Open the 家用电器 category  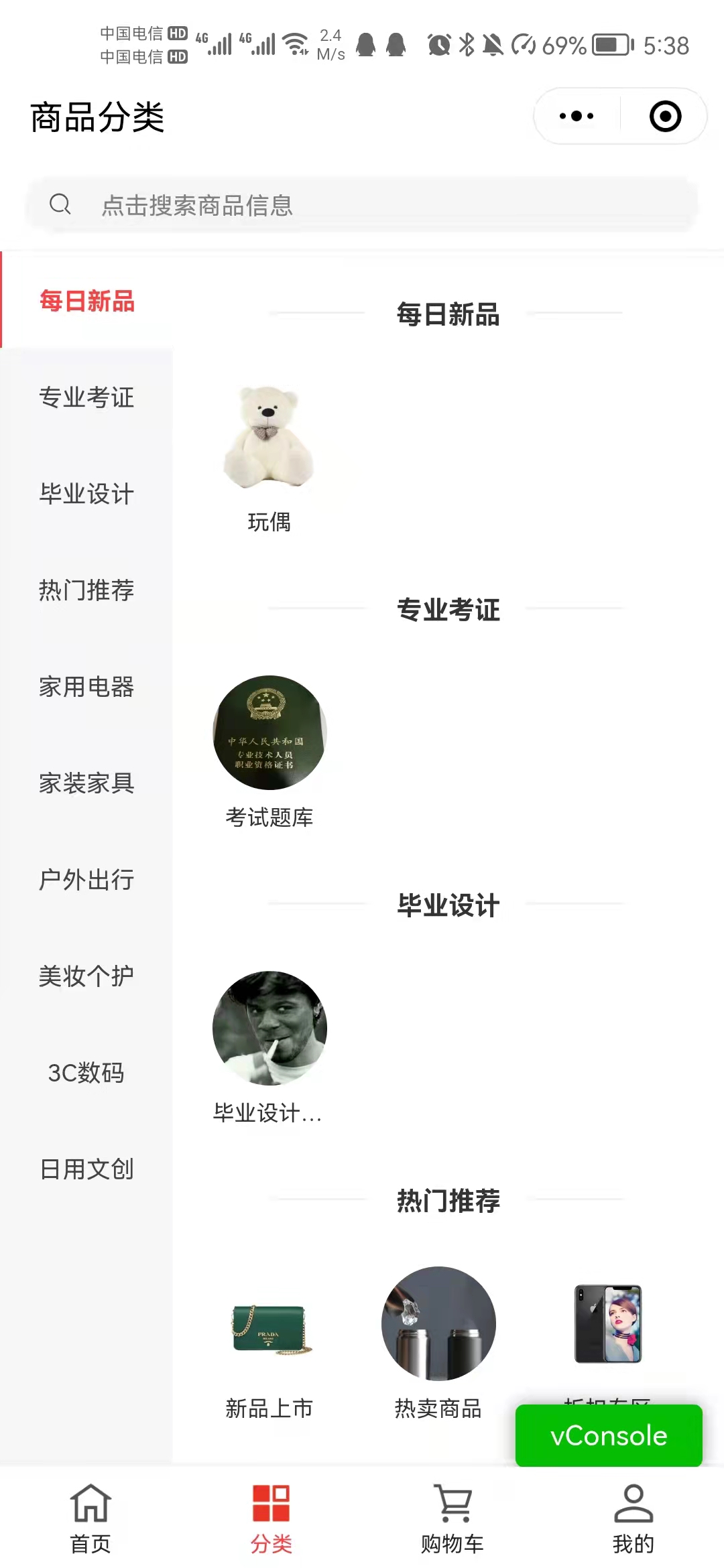tap(86, 687)
